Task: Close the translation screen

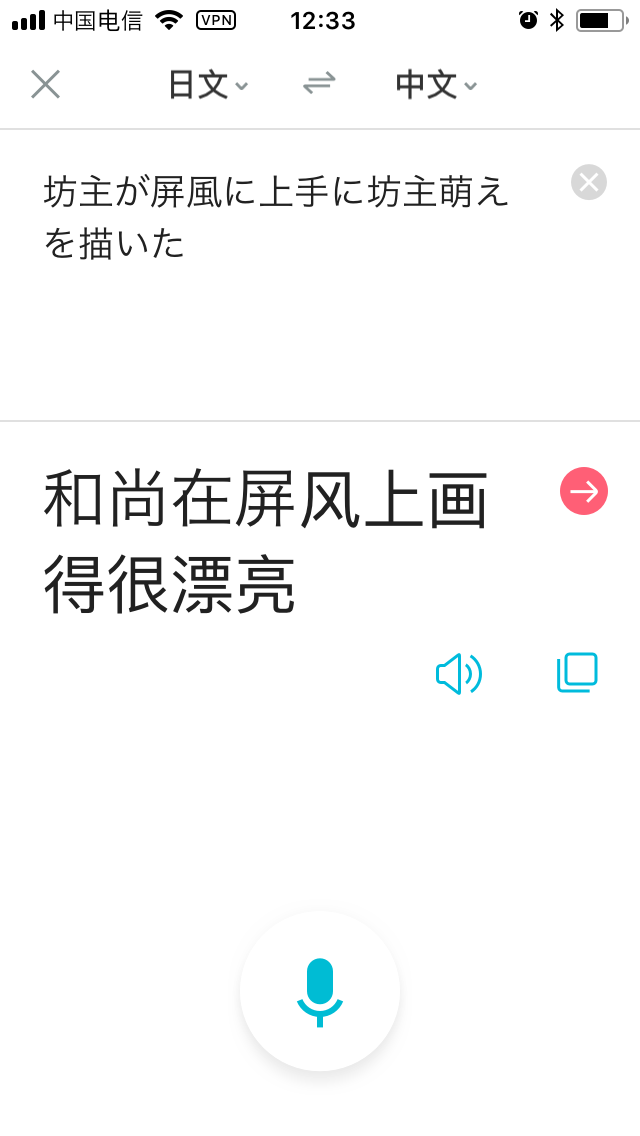Action: tap(45, 84)
